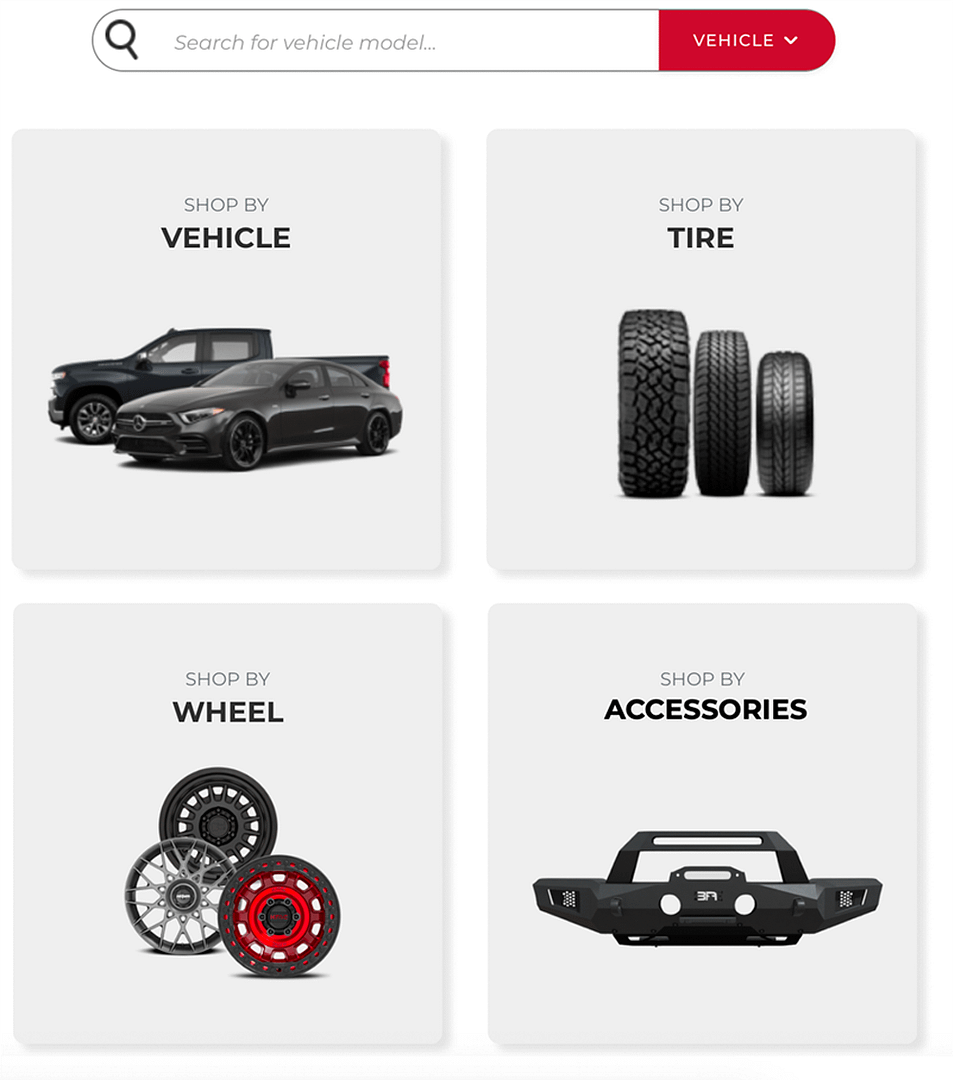953x1080 pixels.
Task: Tap the vehicle model search field
Action: tap(400, 42)
